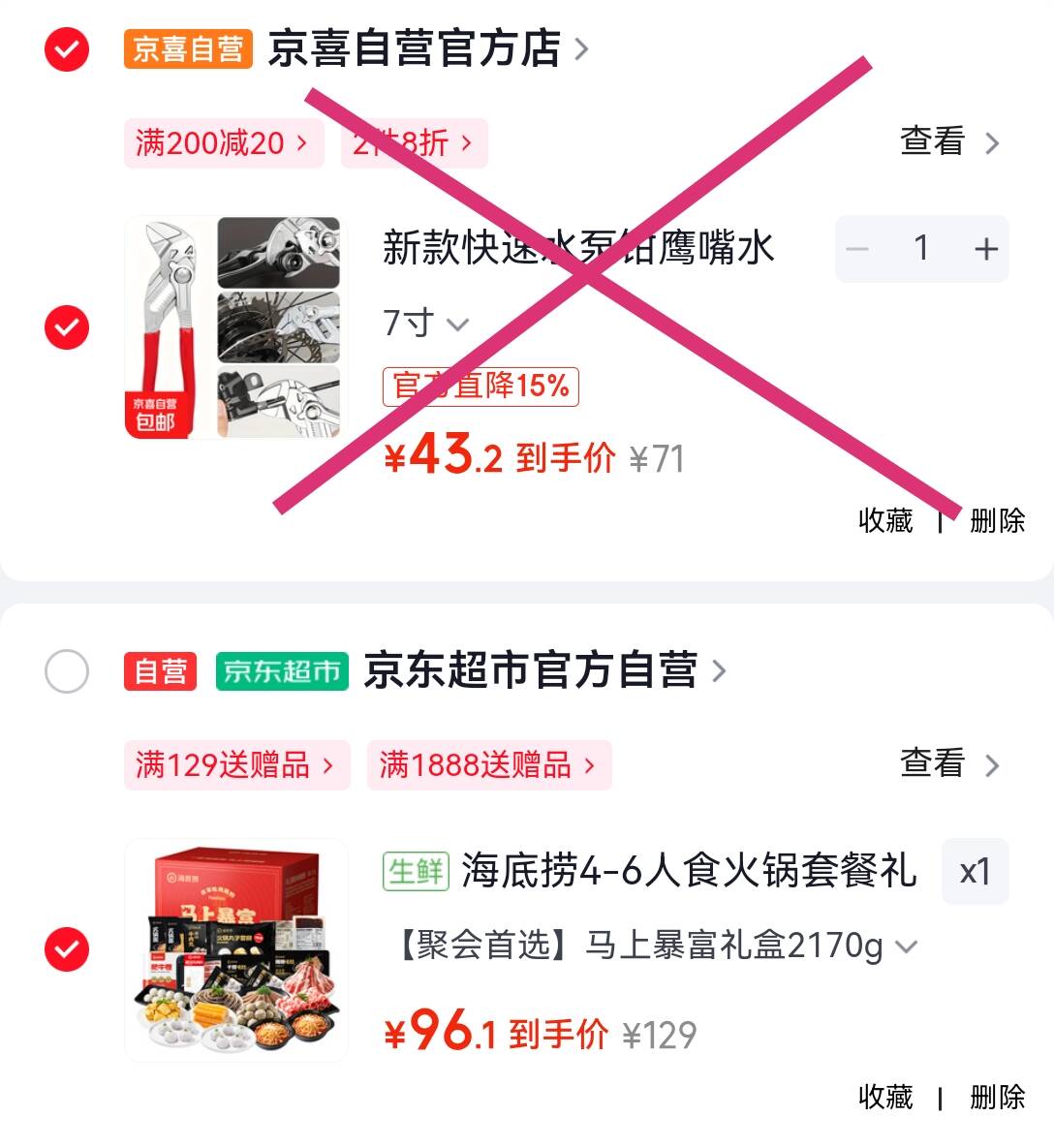Viewport: 1054px width, 1148px height.
Task: Open the 2件8折 promotion chip
Action: coord(414,143)
